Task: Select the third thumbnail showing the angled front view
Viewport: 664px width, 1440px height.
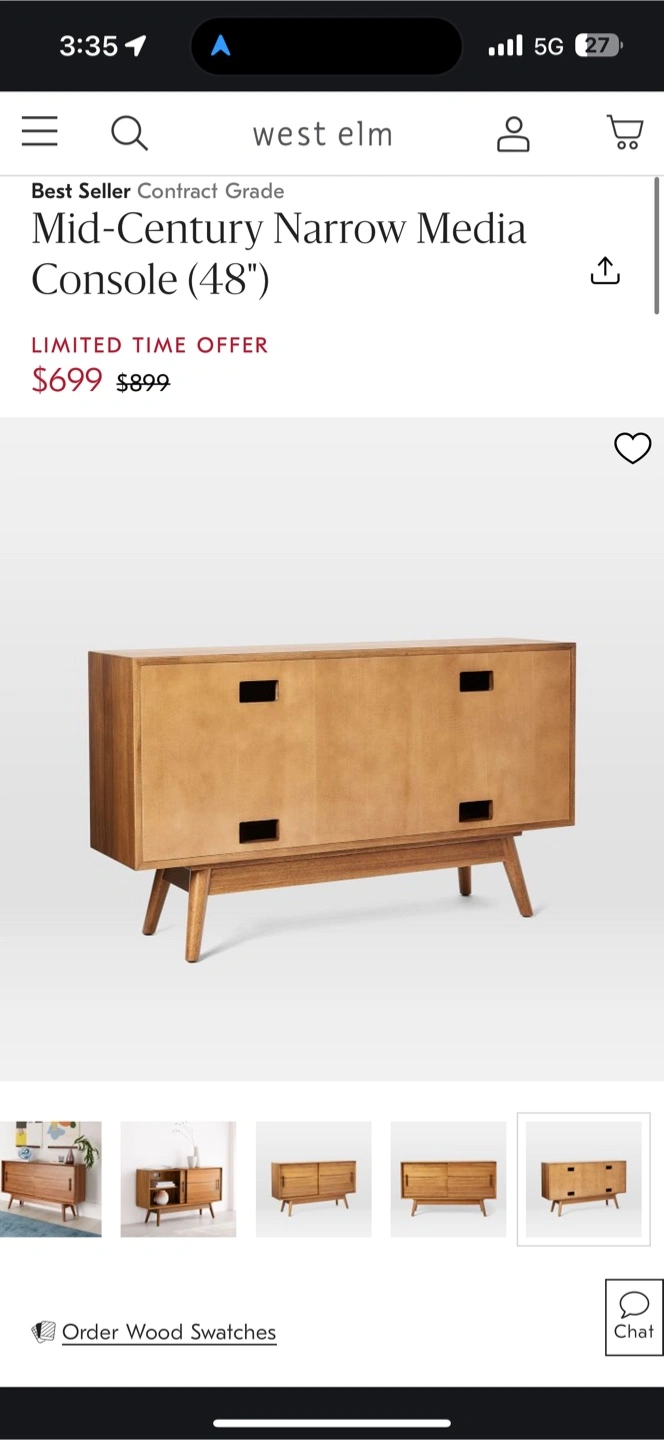Action: coord(313,1179)
